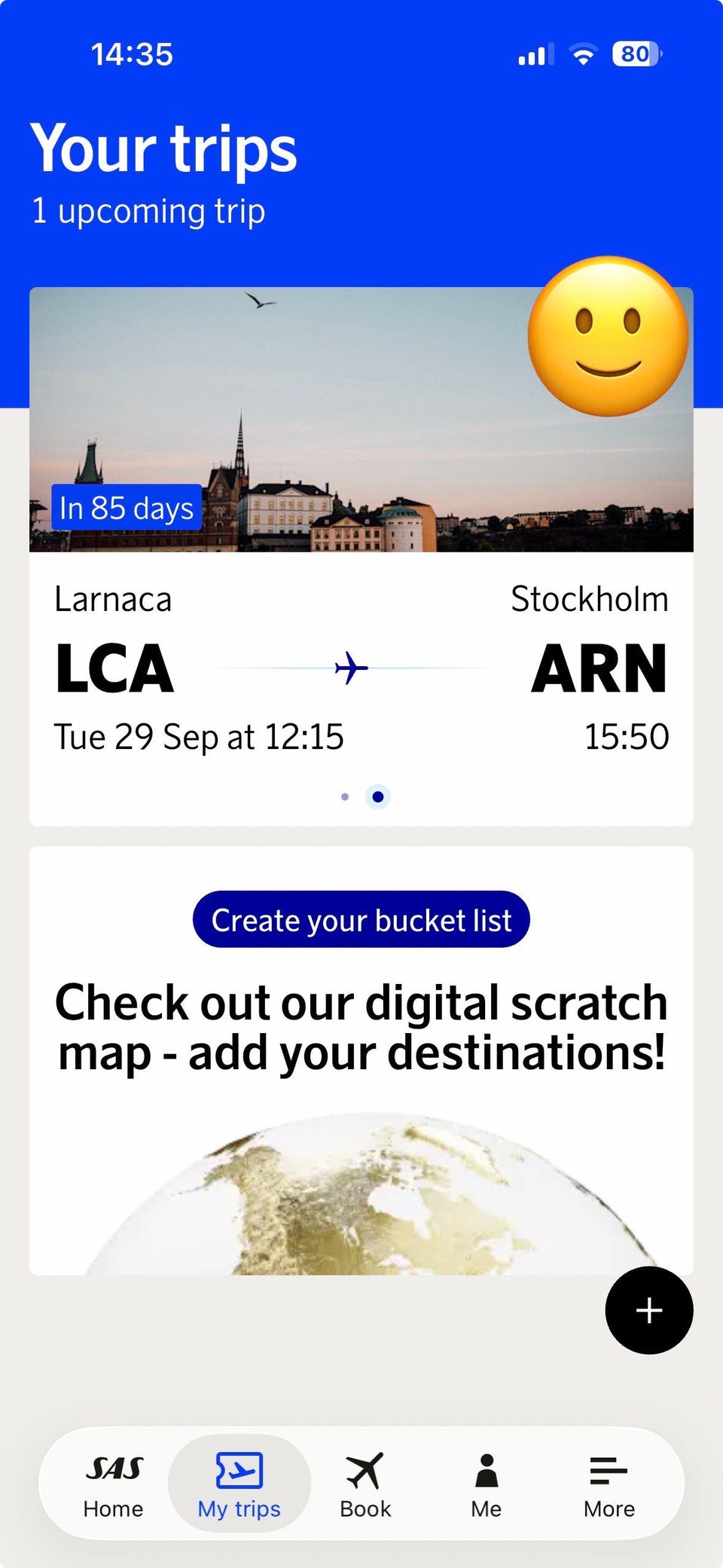Open the digital scratch map card
The height and width of the screenshot is (1568, 723).
(x=361, y=1061)
